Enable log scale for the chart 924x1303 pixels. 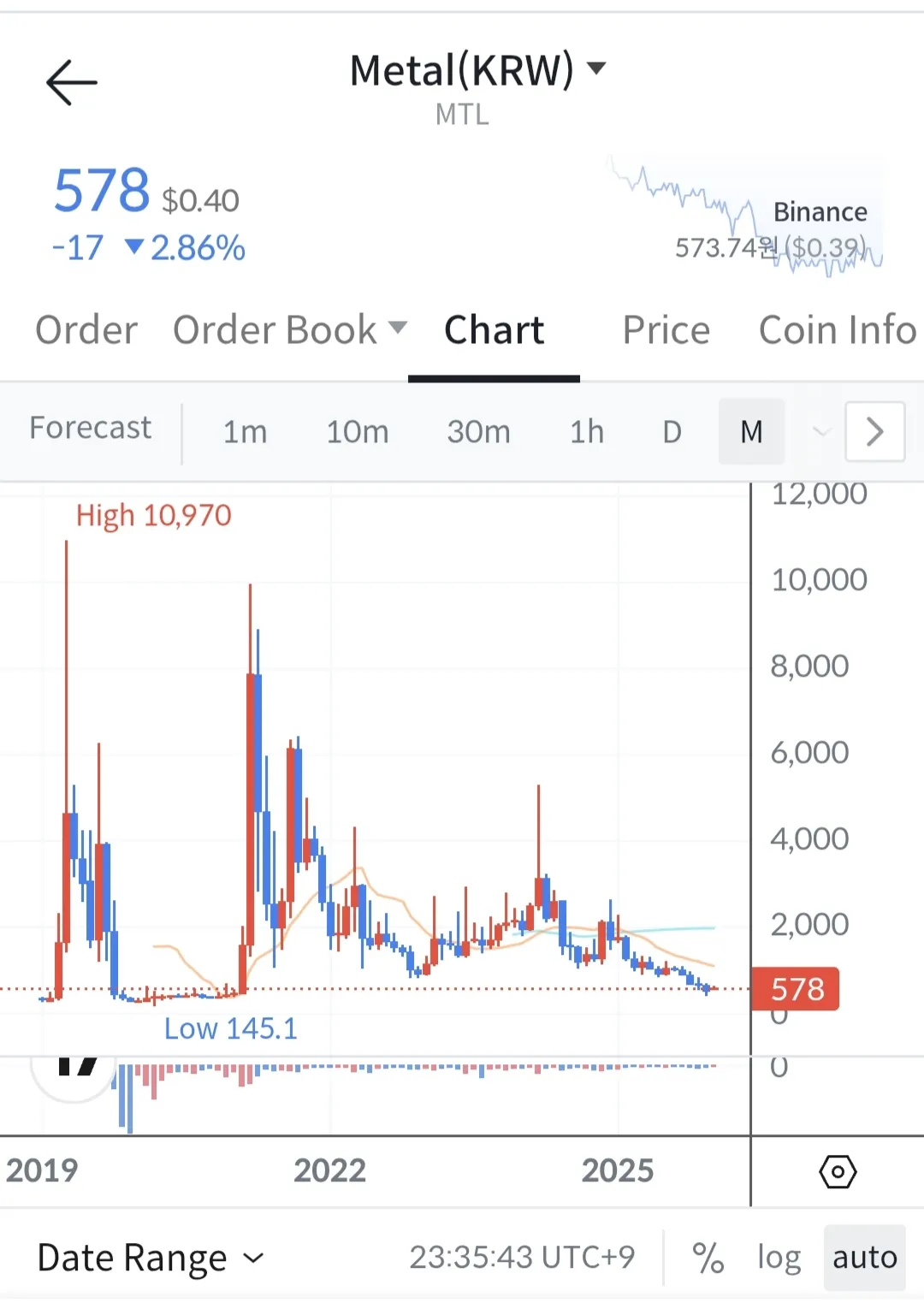[x=779, y=1258]
